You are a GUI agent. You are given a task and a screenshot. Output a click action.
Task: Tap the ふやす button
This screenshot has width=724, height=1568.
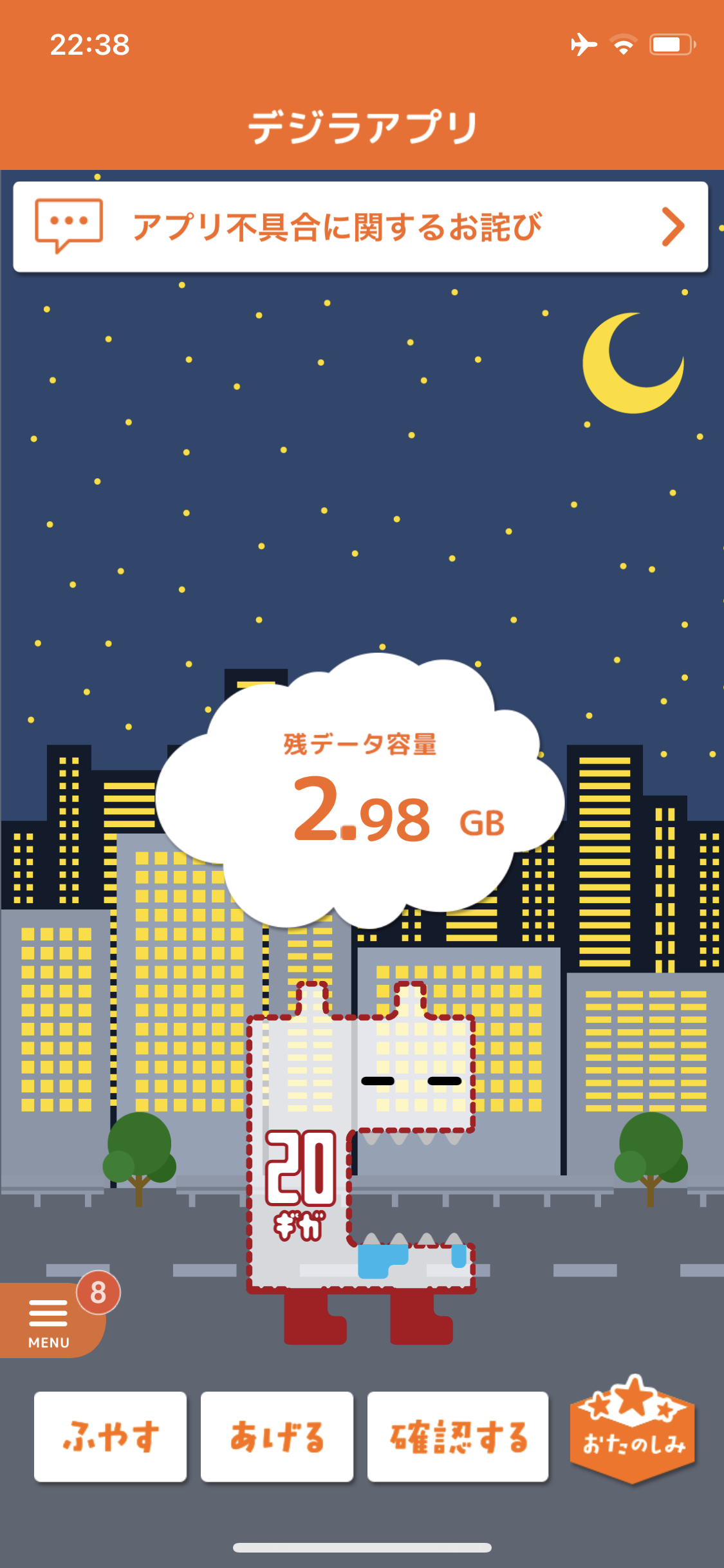(110, 1437)
